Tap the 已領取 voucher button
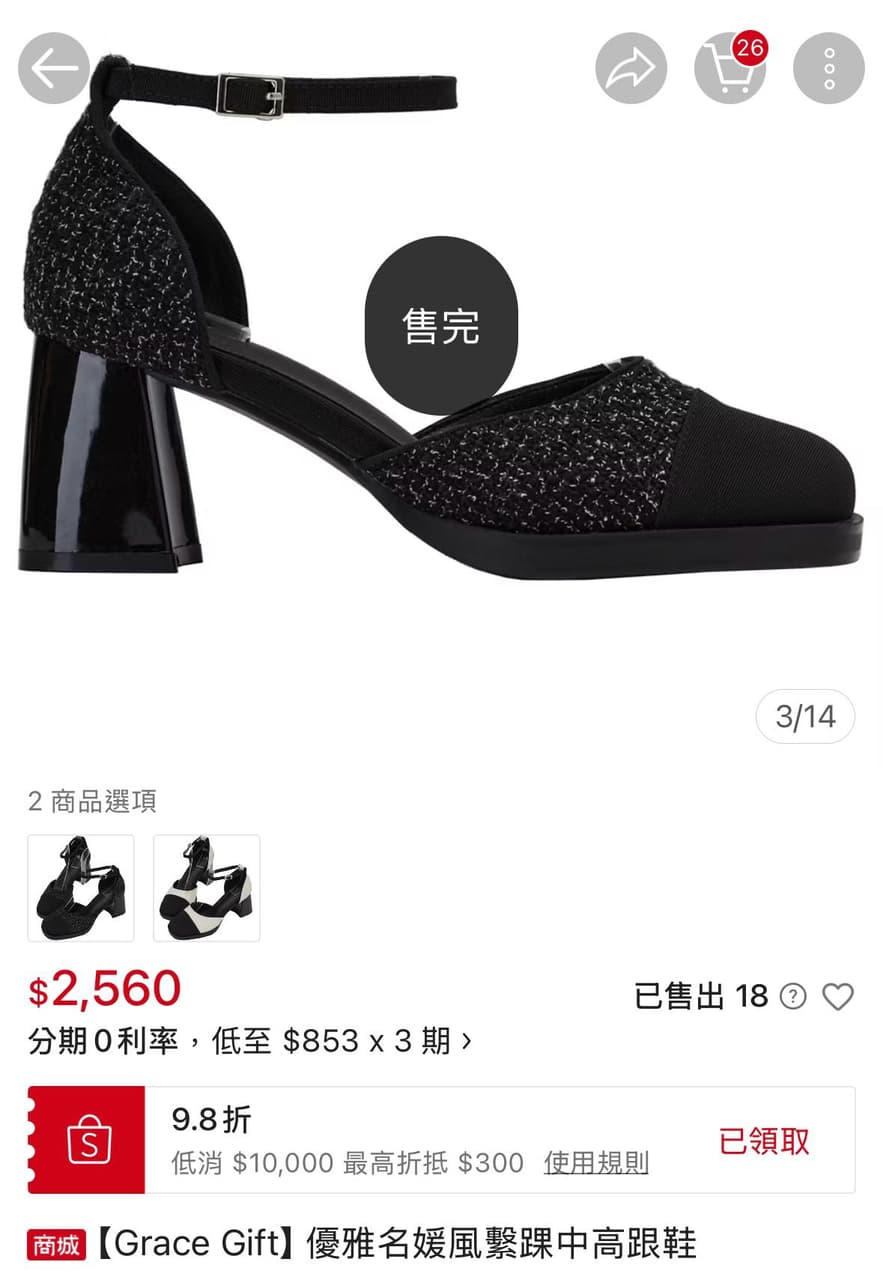This screenshot has width=883, height=1280. click(x=764, y=1141)
